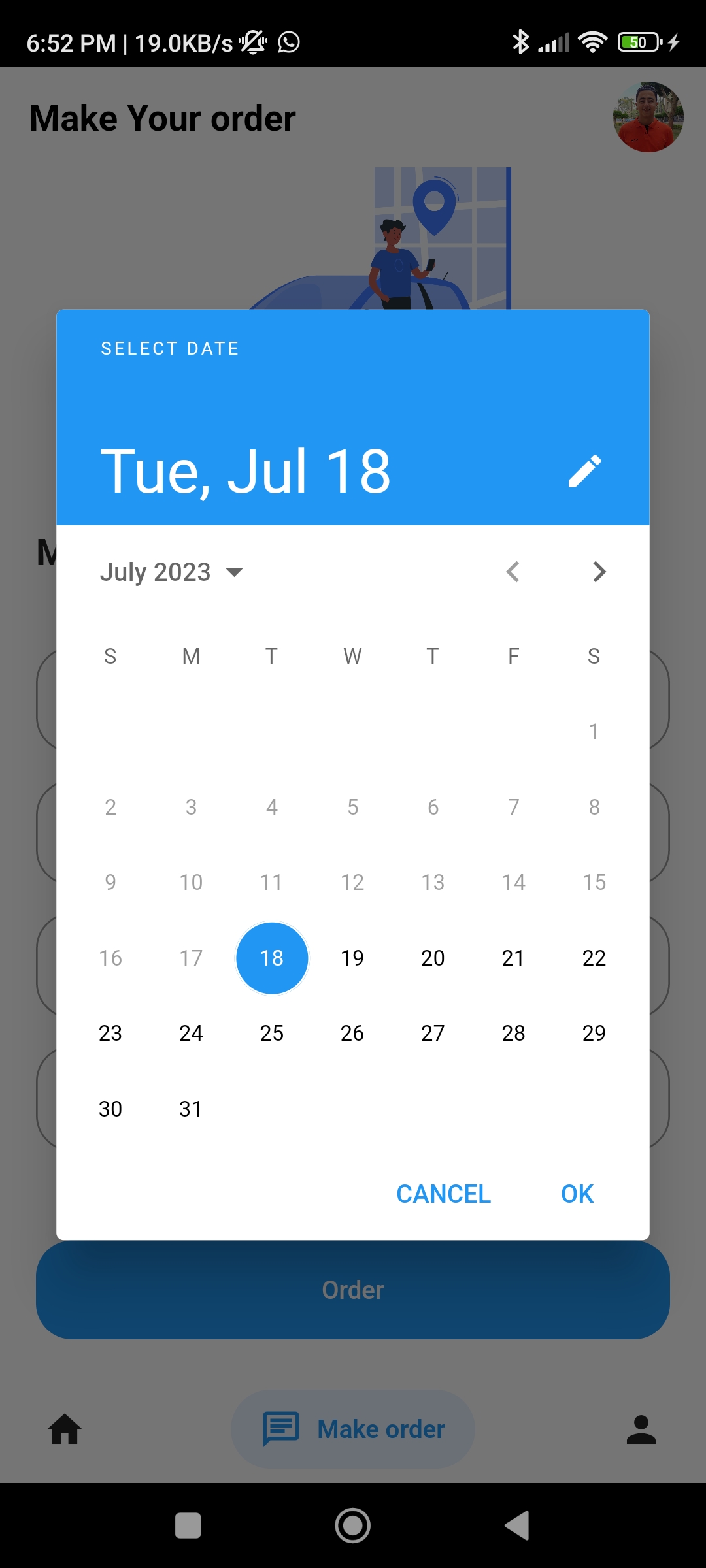Switch to date text input with pencil icon
706x1568 pixels.
pyautogui.click(x=584, y=471)
